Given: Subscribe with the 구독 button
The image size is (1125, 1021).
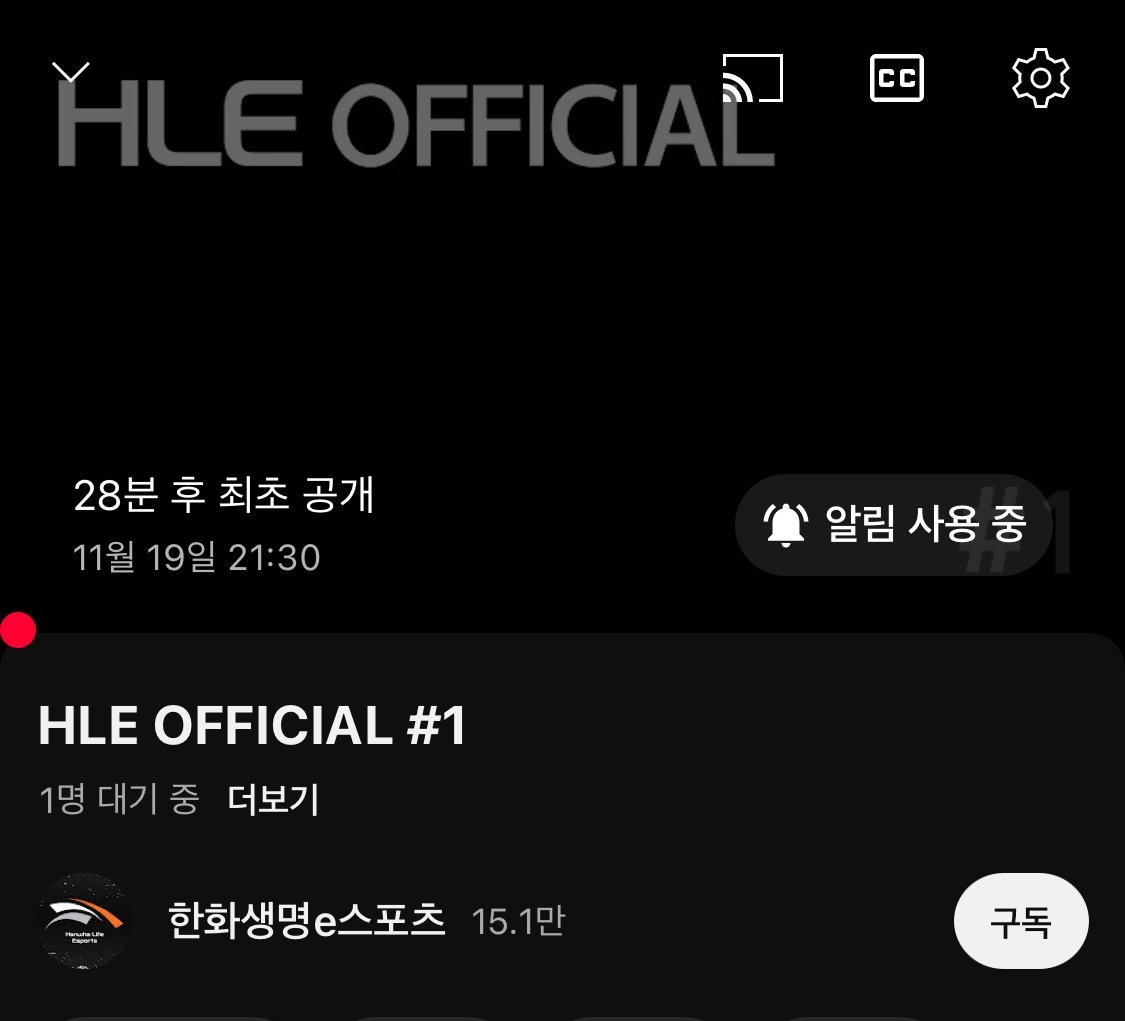Looking at the screenshot, I should [1020, 920].
